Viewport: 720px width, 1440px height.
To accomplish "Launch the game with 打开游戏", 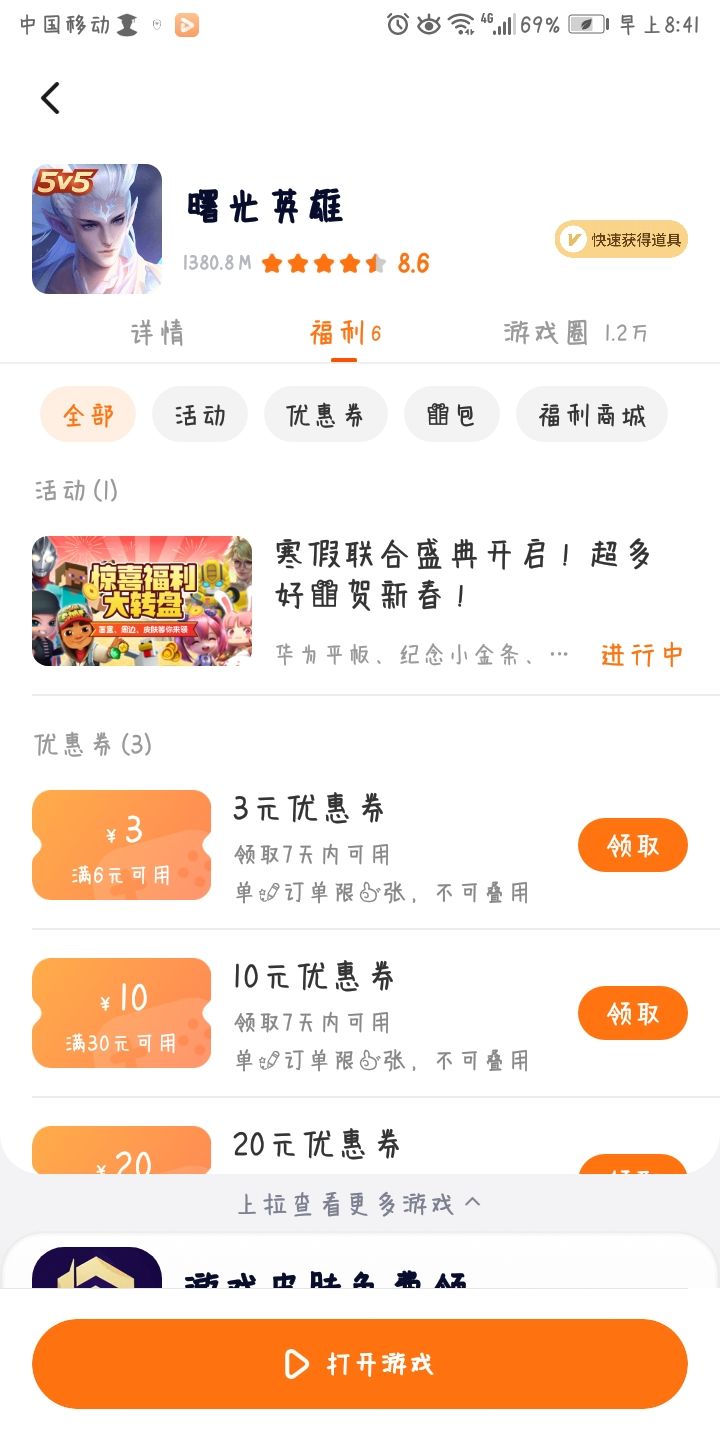I will [360, 1363].
